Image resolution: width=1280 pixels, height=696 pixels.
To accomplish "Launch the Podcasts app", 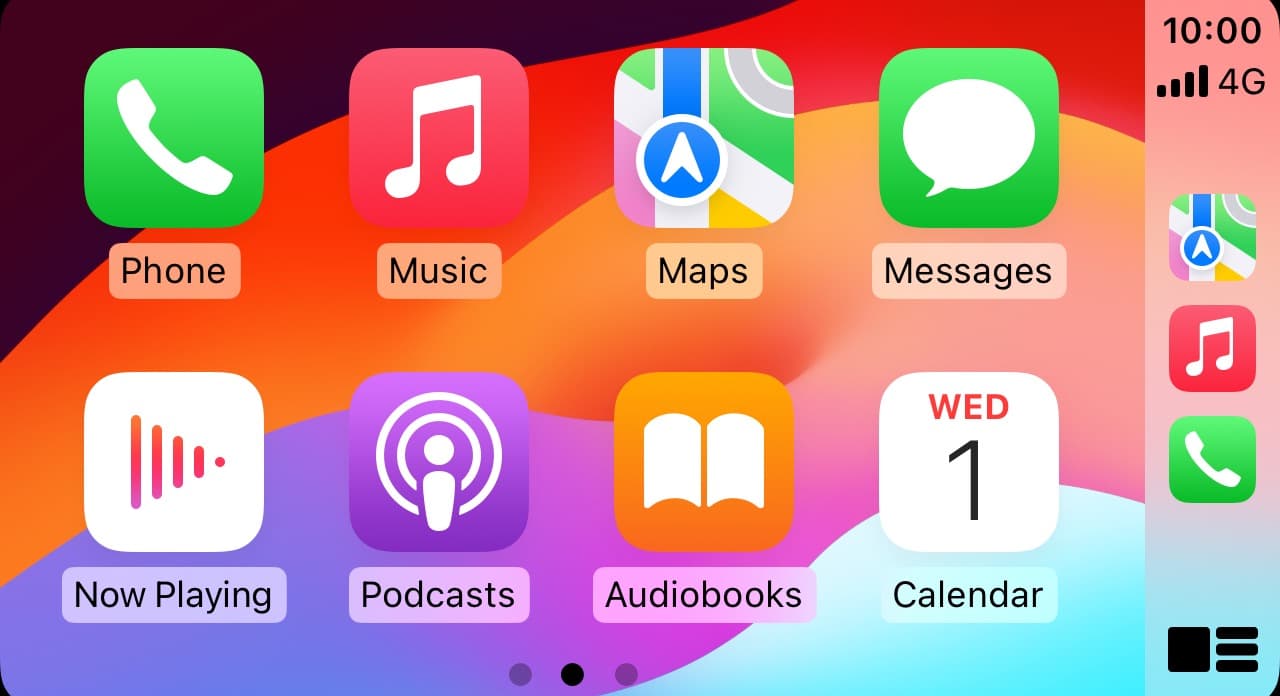I will point(438,462).
